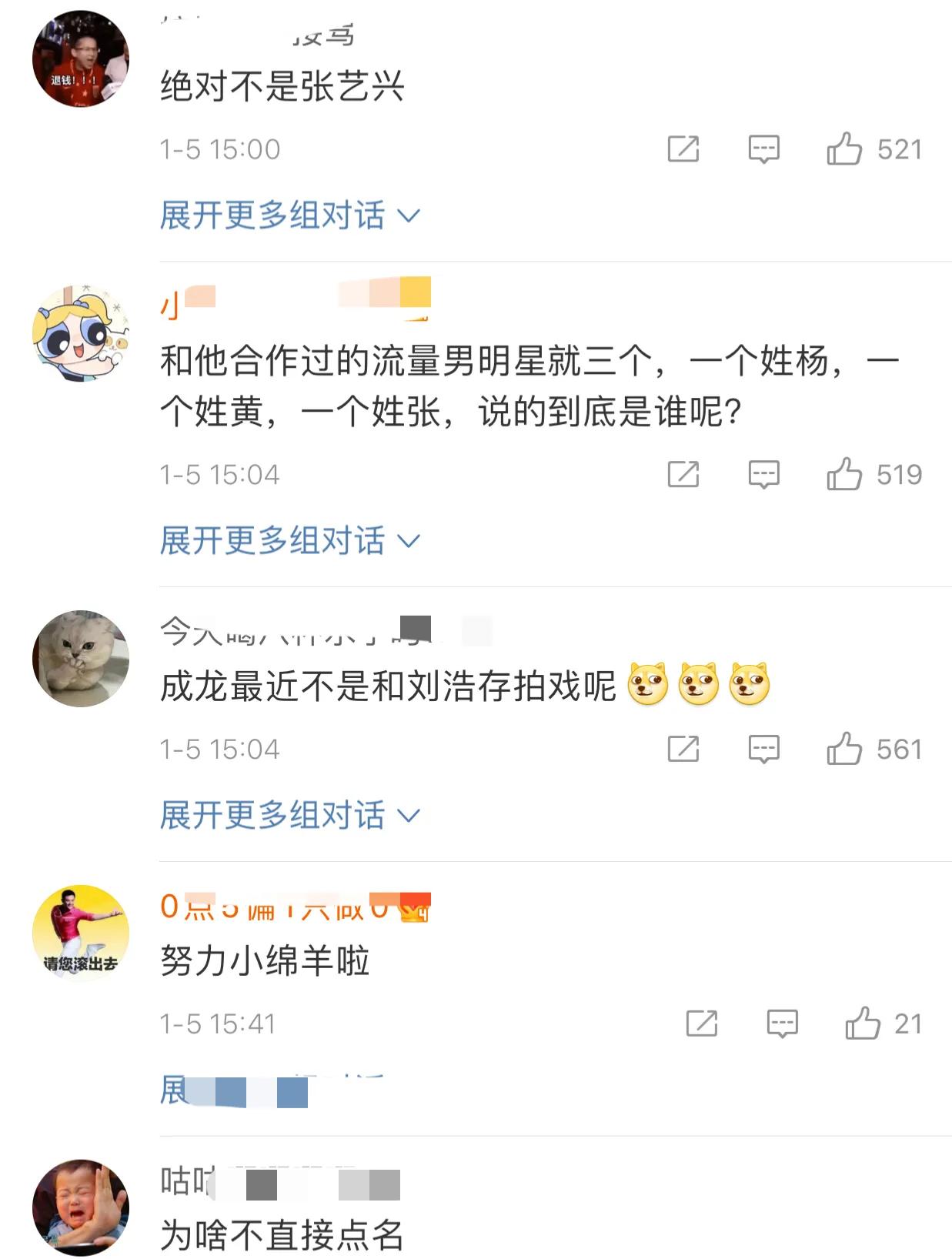Reply to the comment about 流量男明星就三个
The width and height of the screenshot is (952, 1259).
tap(763, 475)
